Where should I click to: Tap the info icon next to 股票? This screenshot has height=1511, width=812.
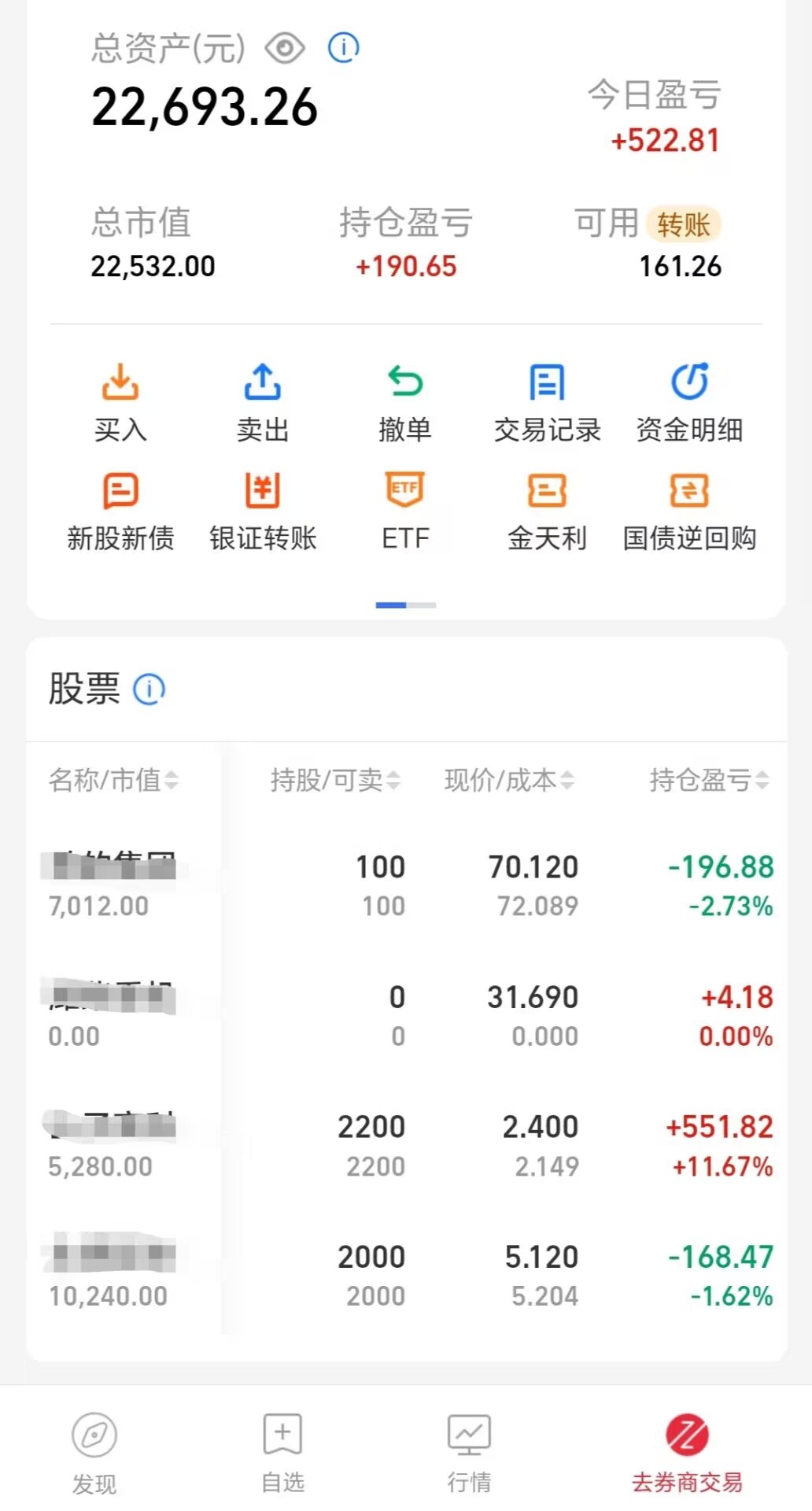(x=149, y=689)
